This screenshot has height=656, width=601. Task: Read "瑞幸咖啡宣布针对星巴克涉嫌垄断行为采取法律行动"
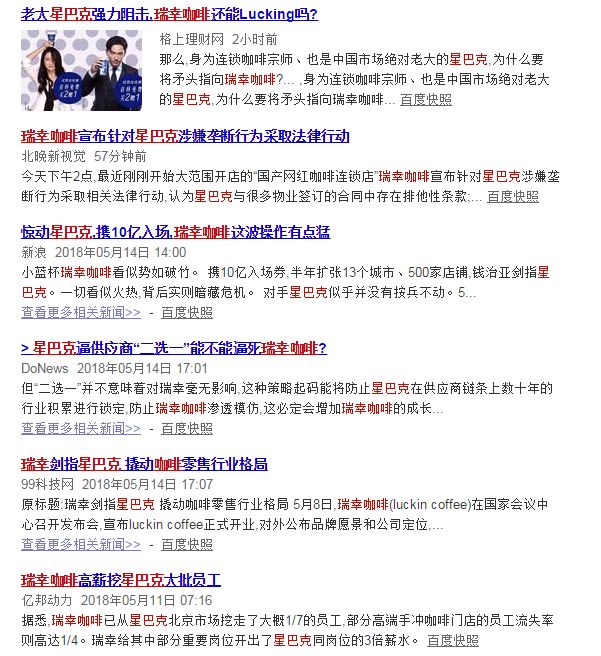click(x=185, y=135)
